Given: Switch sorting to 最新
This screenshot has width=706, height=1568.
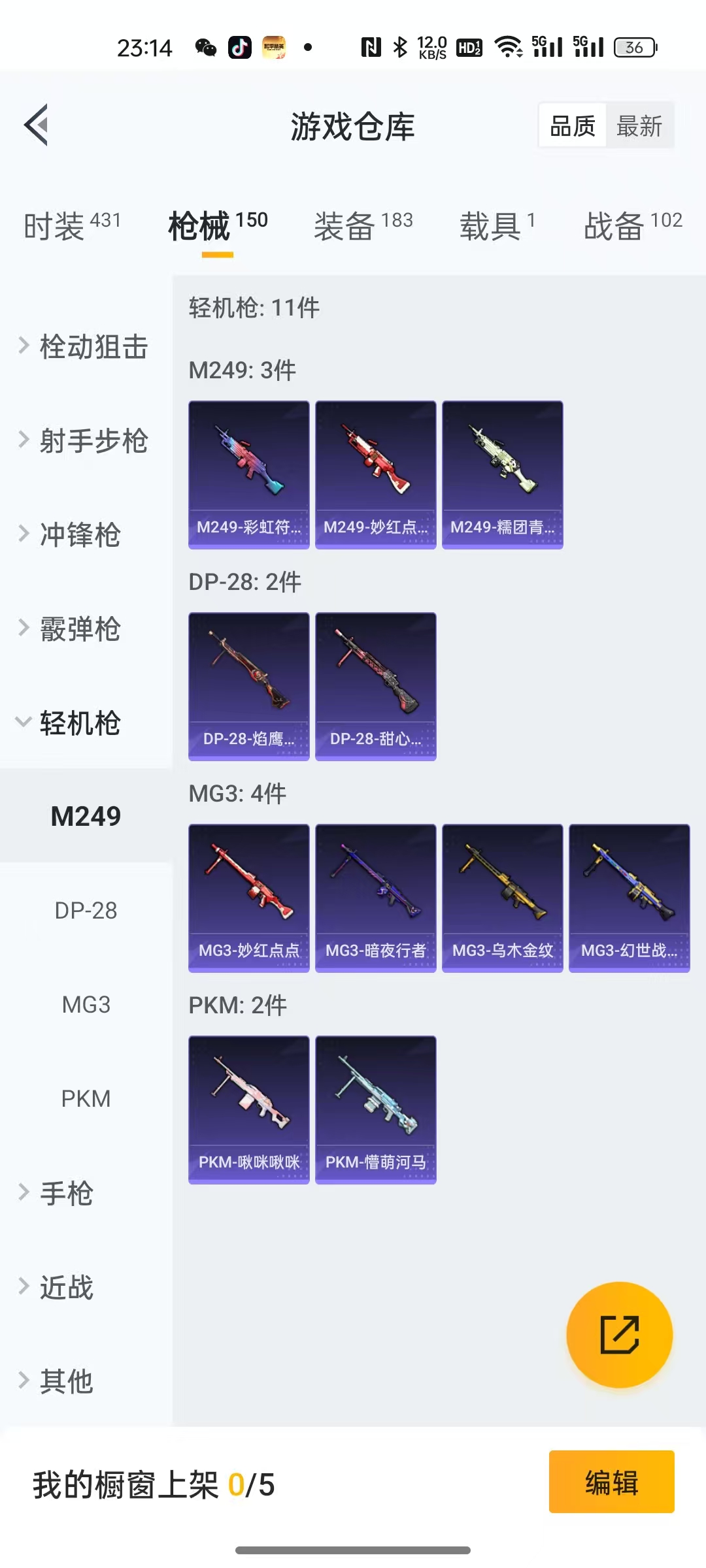Looking at the screenshot, I should 640,125.
